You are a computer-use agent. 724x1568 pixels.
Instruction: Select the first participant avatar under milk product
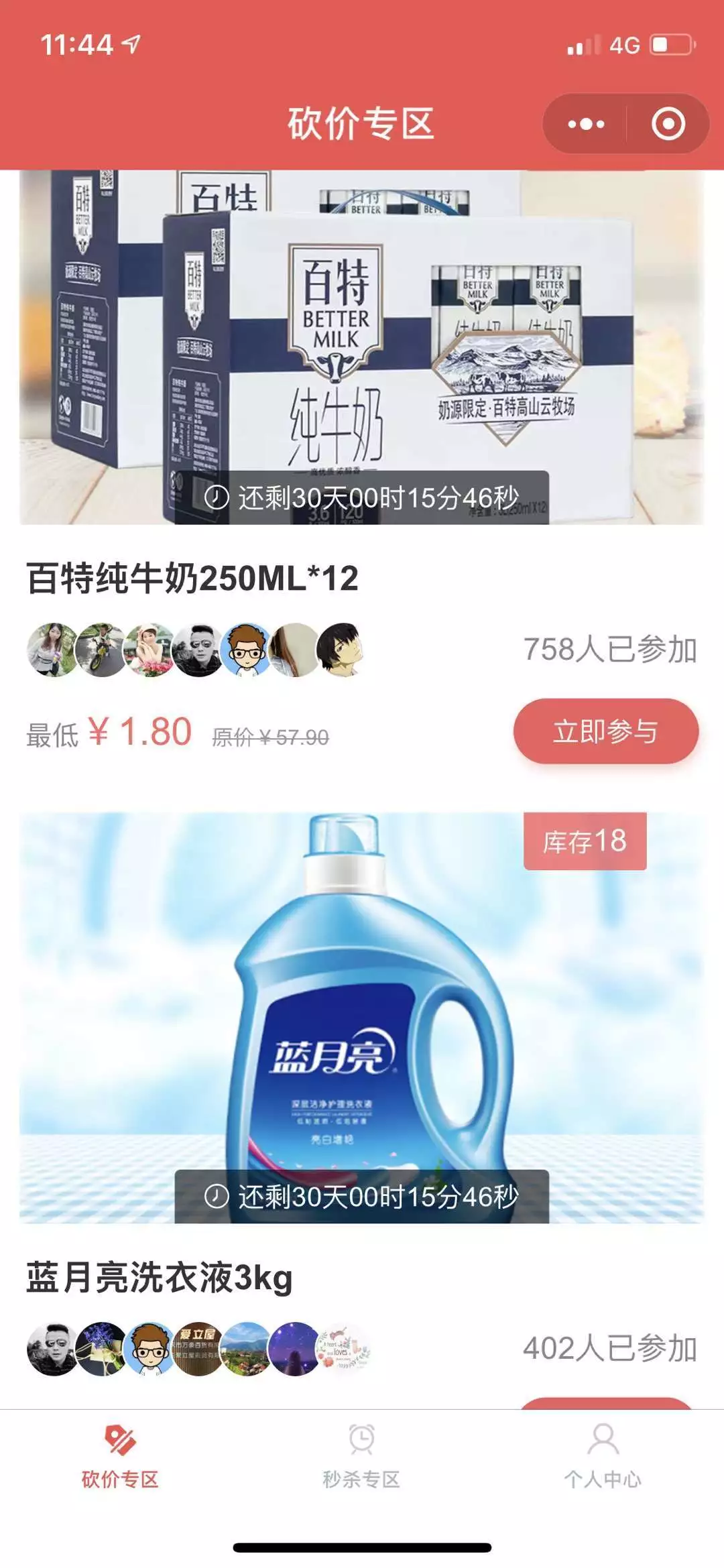pos(50,649)
